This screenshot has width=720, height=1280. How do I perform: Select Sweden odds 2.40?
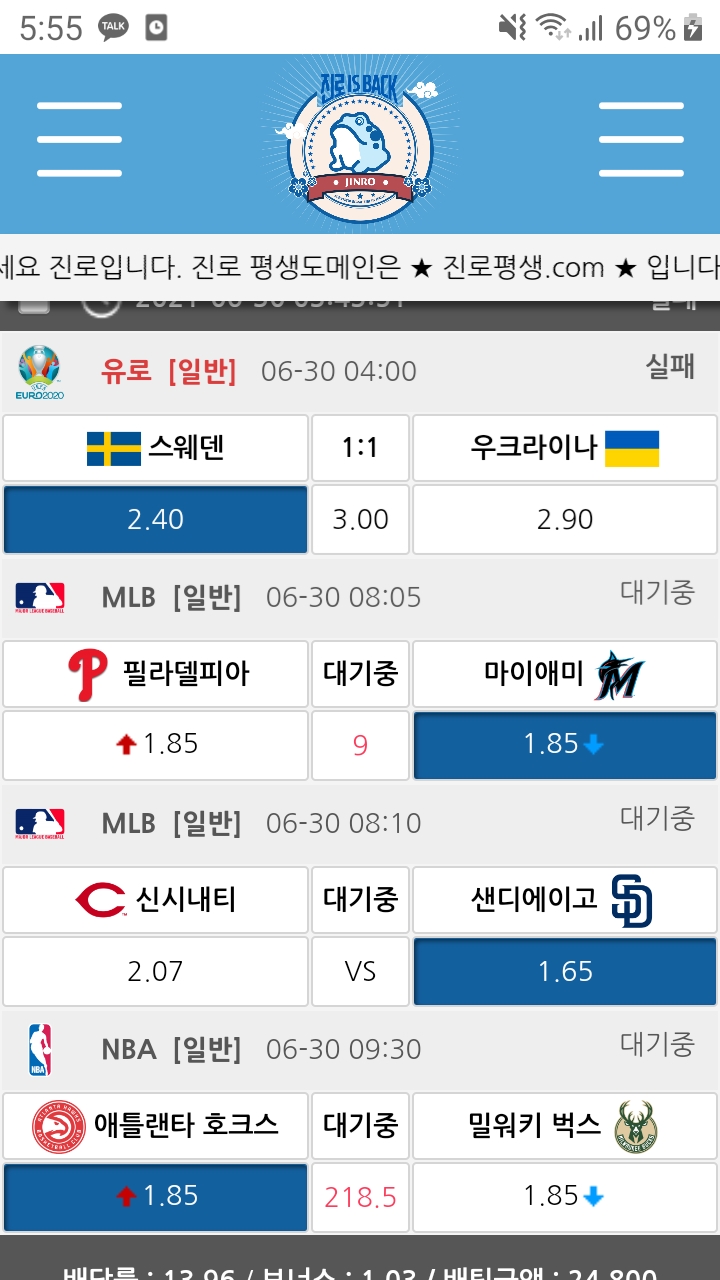[x=155, y=519]
